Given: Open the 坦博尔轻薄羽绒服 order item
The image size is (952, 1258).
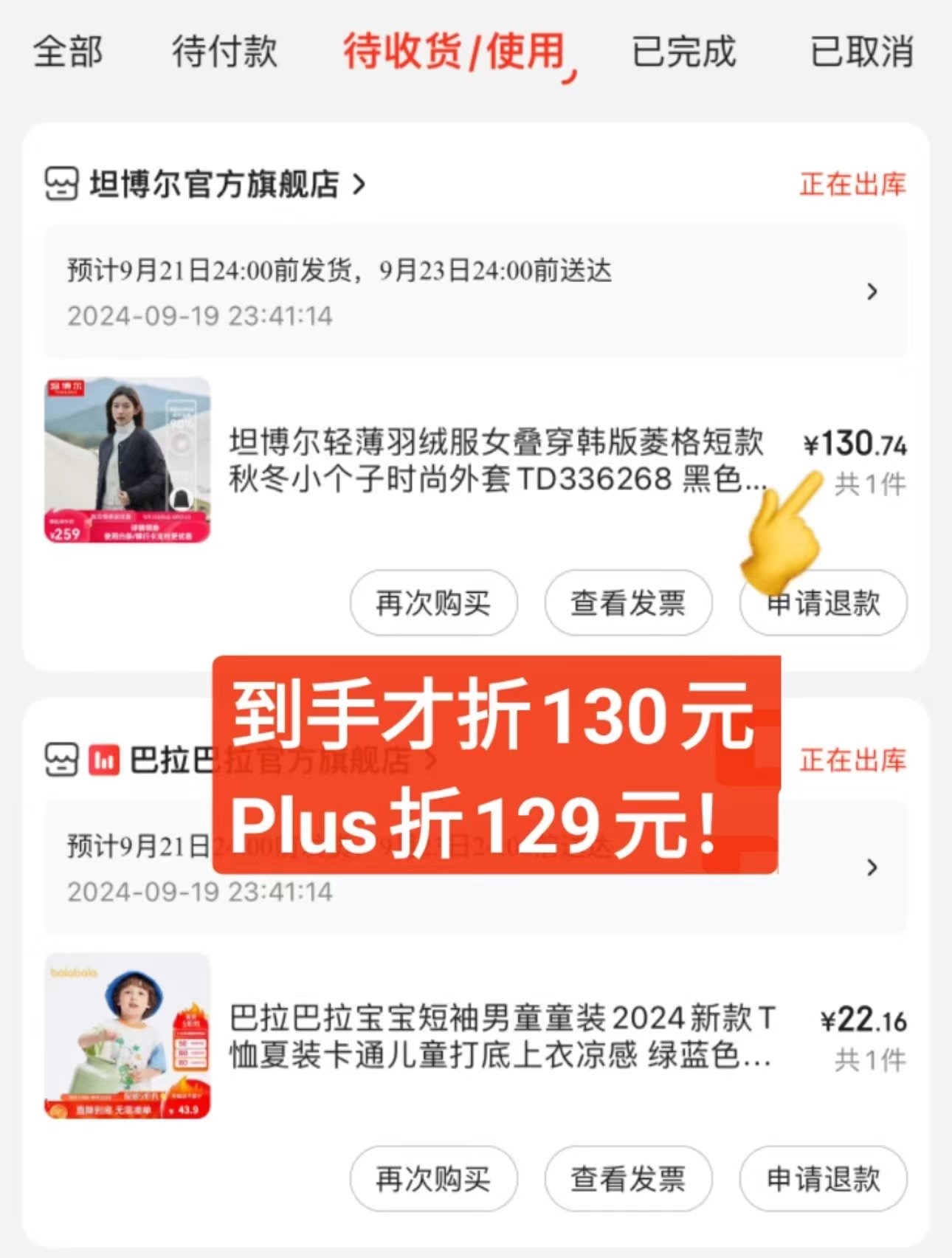Looking at the screenshot, I should click(496, 459).
